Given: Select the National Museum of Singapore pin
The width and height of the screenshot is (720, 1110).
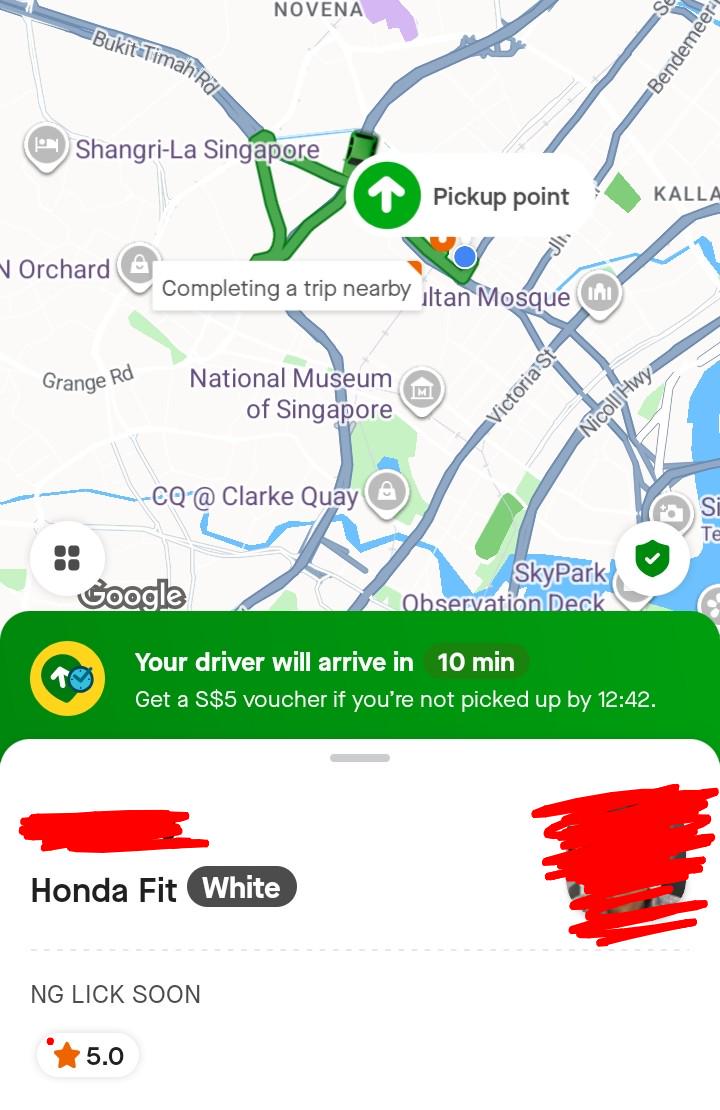Looking at the screenshot, I should (x=421, y=388).
